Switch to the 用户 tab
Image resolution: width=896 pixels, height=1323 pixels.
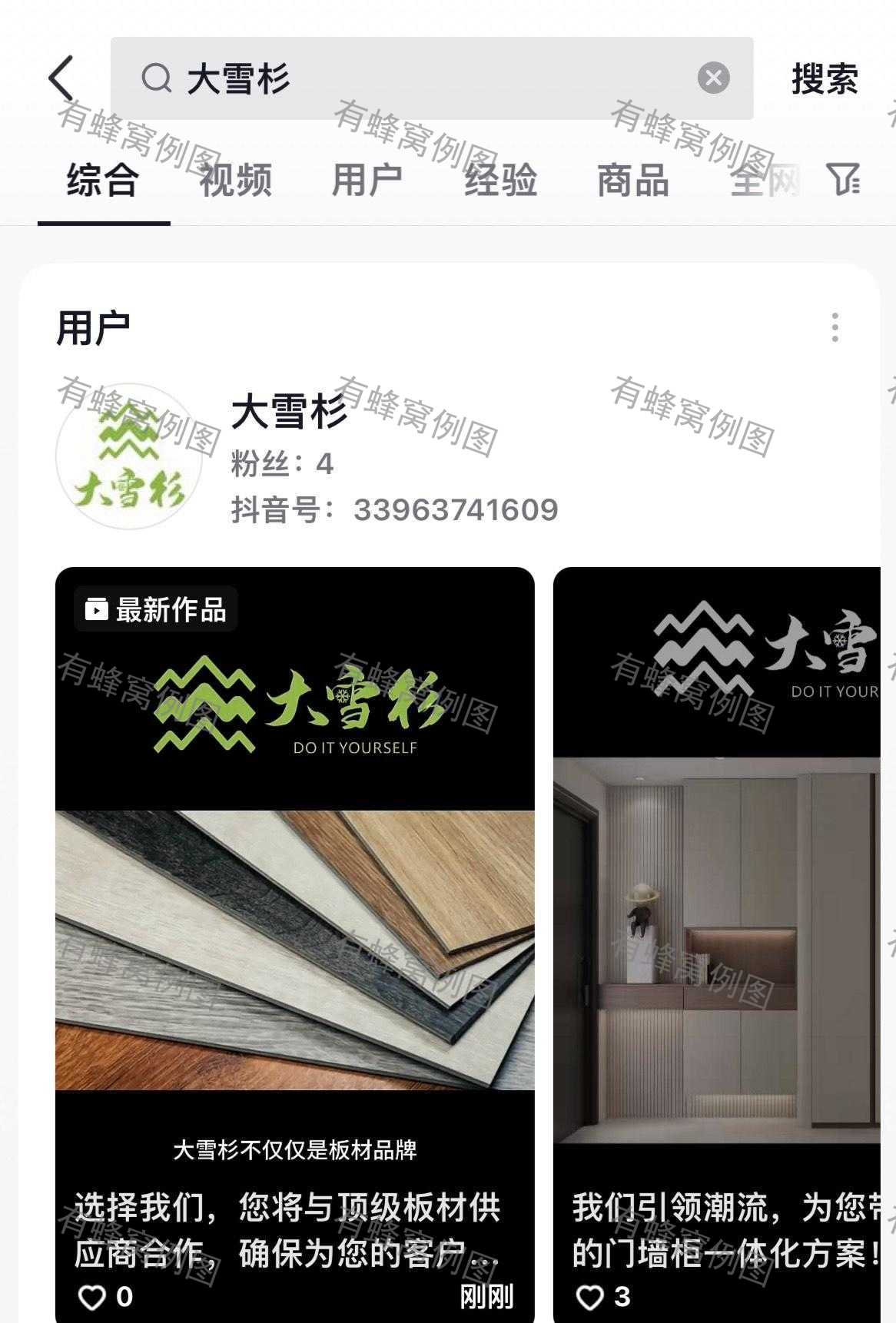(x=367, y=181)
